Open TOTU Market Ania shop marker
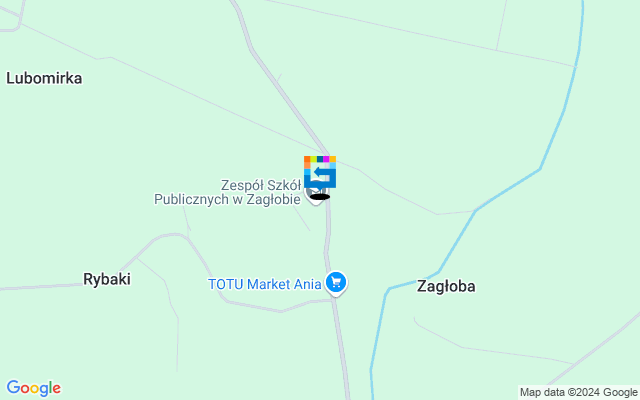 pyautogui.click(x=336, y=284)
